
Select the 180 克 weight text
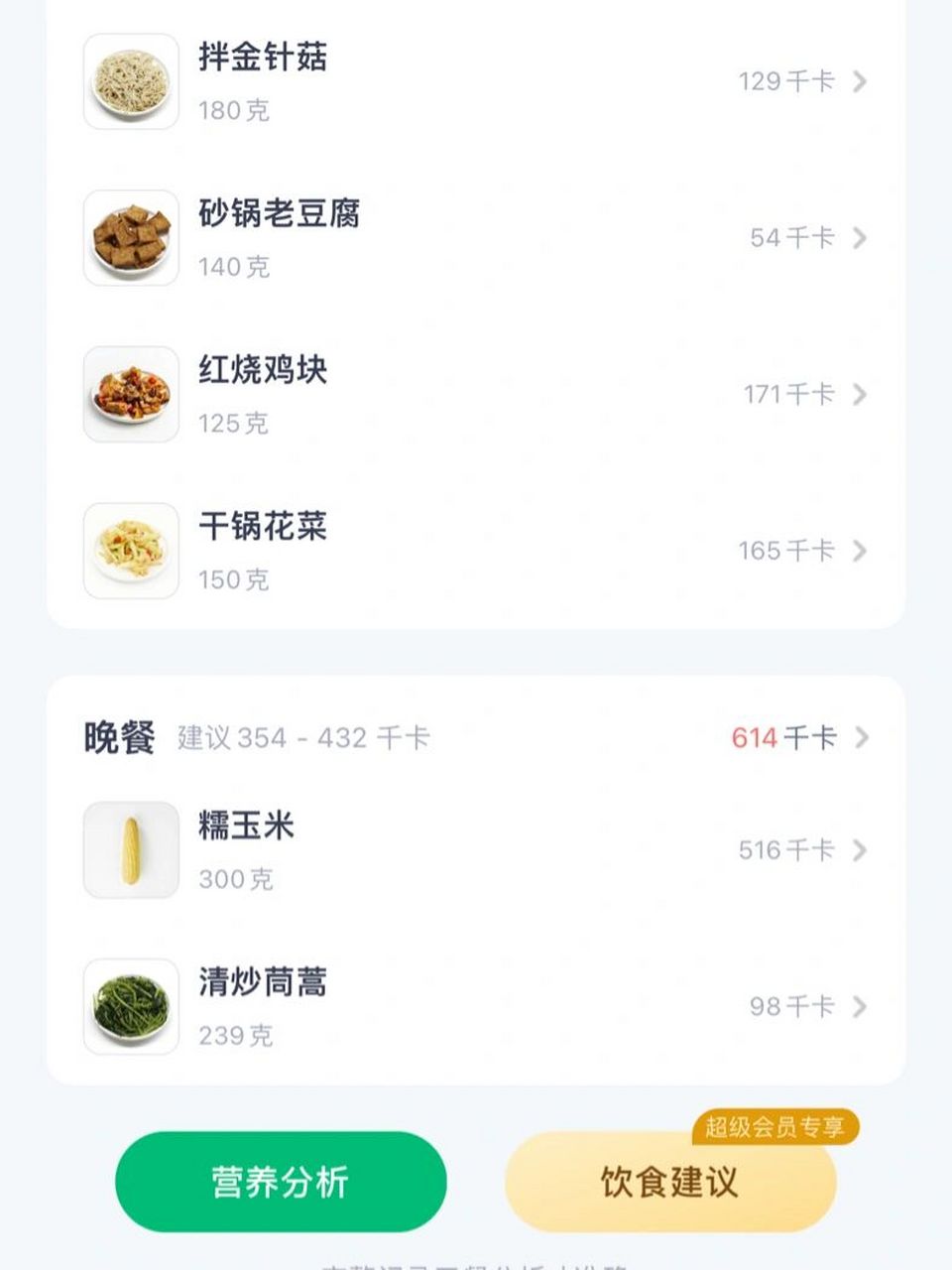233,111
